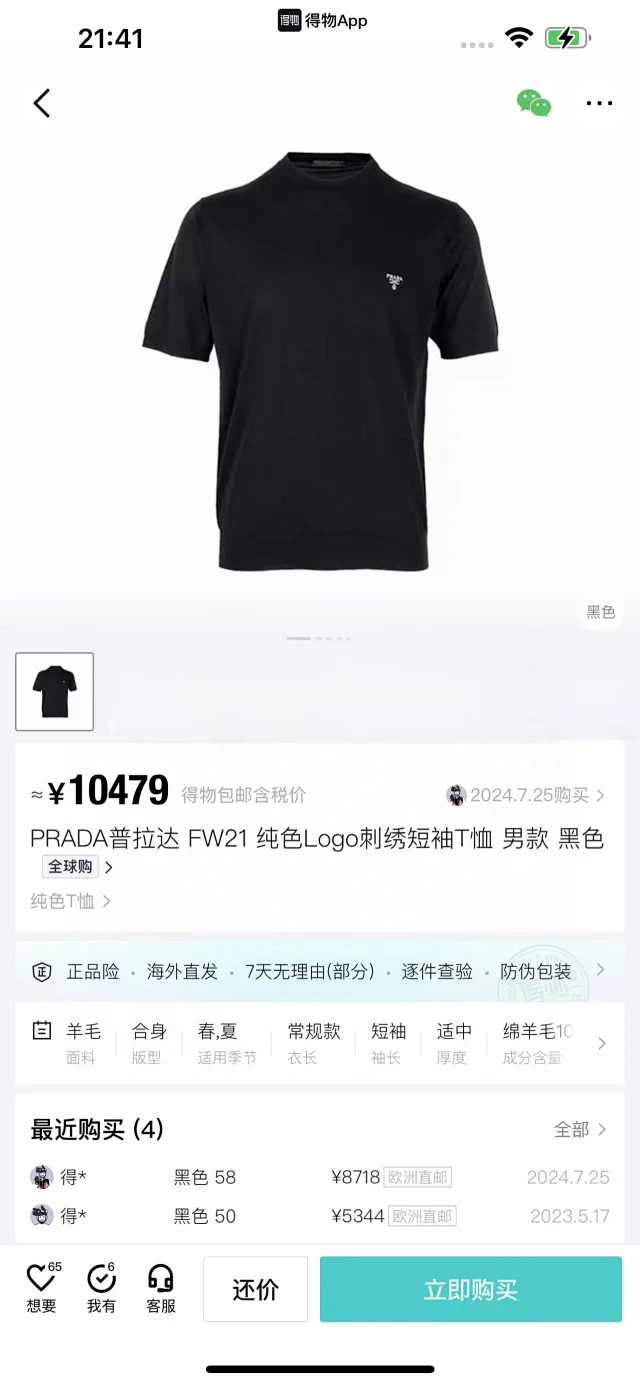
Task: Contact 客服 customer service
Action: 160,1288
